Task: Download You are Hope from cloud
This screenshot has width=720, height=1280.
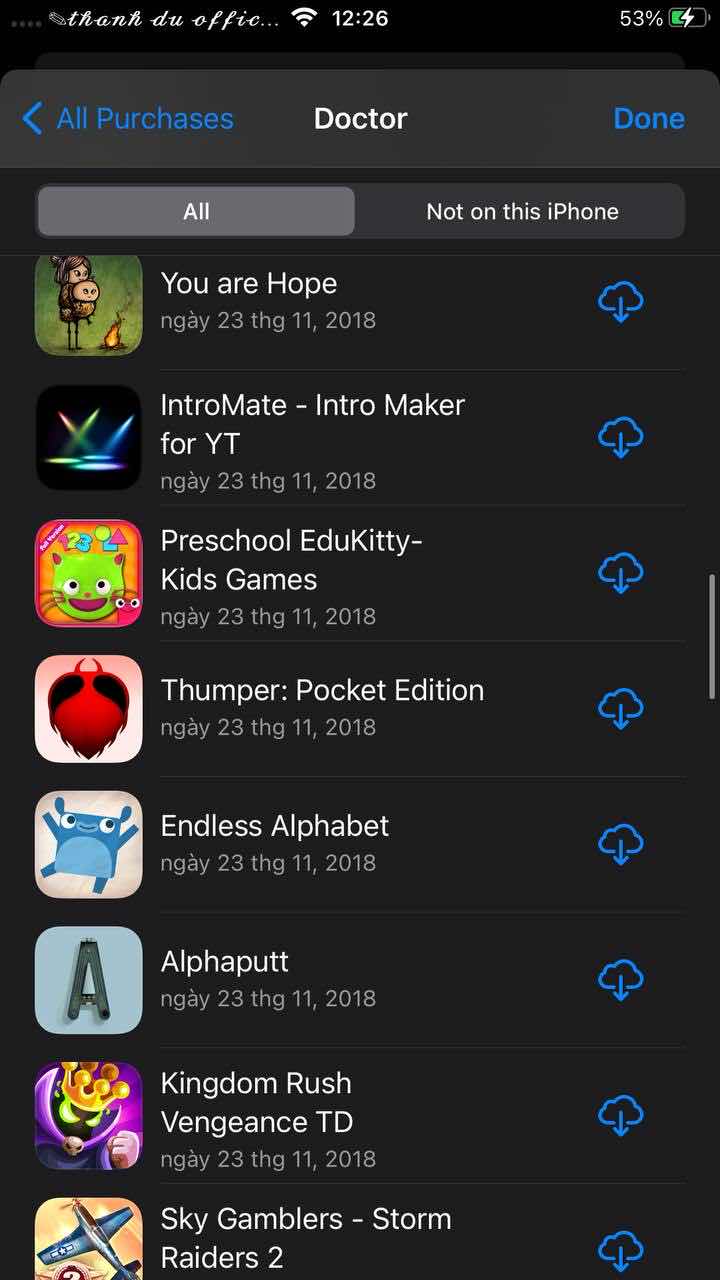Action: tap(620, 301)
